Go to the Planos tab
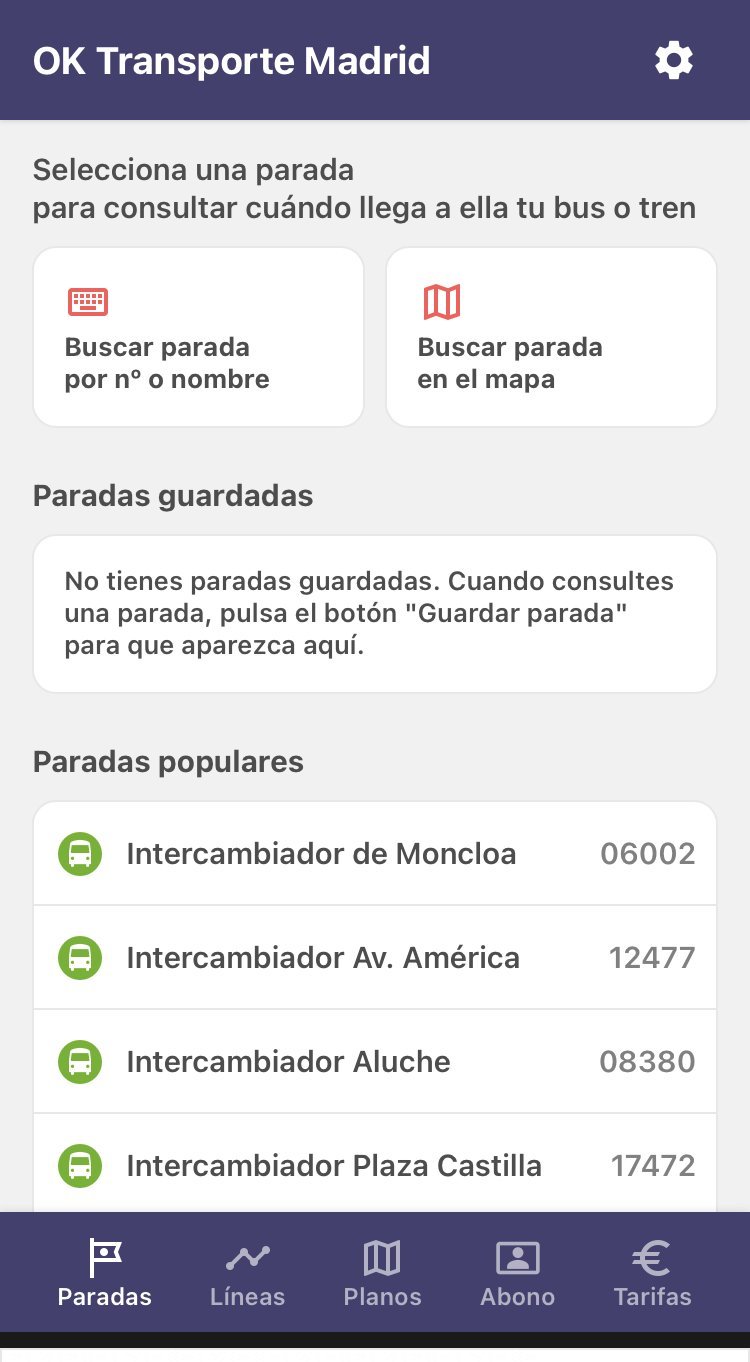The height and width of the screenshot is (1362, 750). point(382,1273)
